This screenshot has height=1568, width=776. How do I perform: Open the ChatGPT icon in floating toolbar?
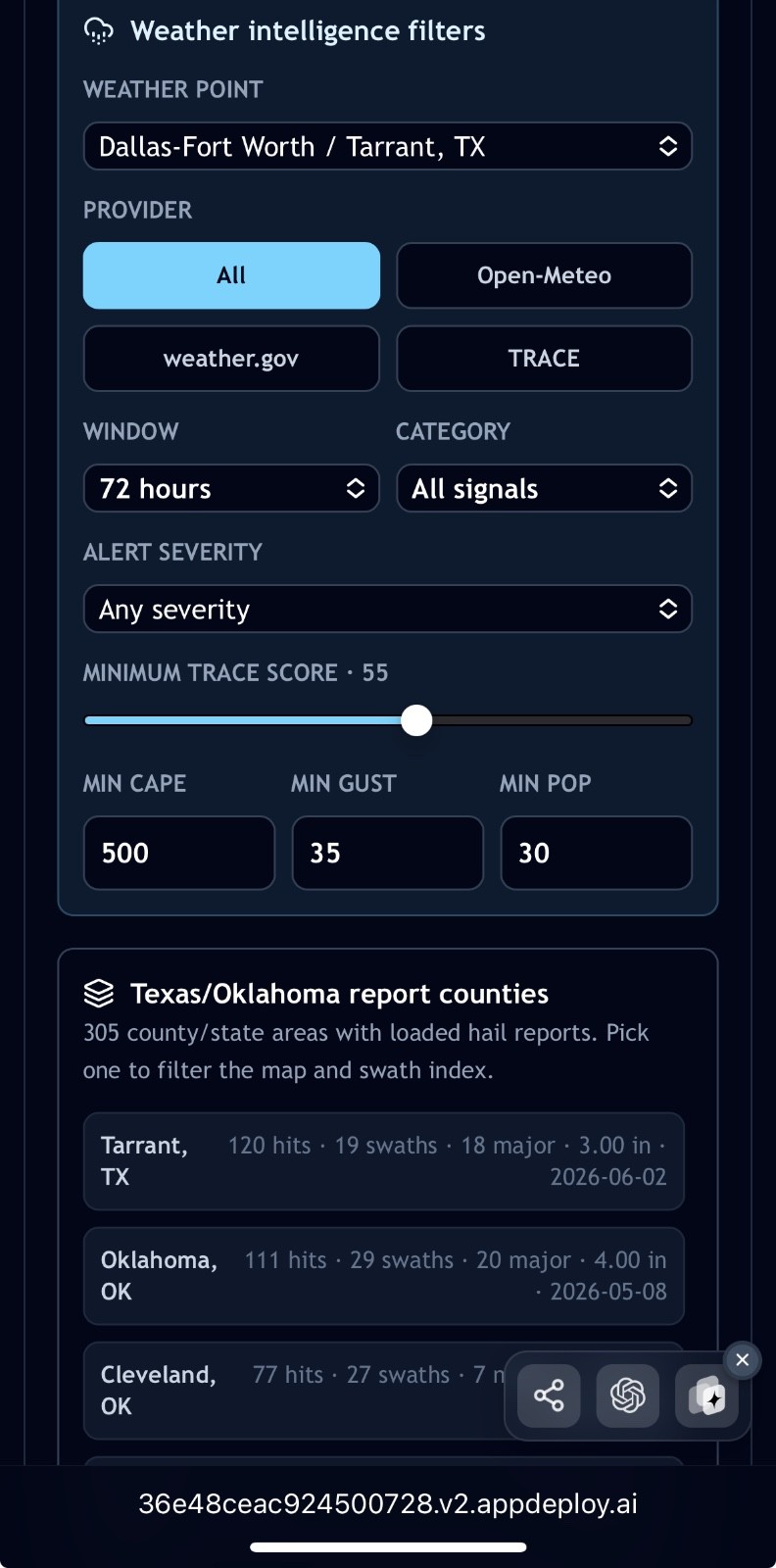tap(628, 1396)
